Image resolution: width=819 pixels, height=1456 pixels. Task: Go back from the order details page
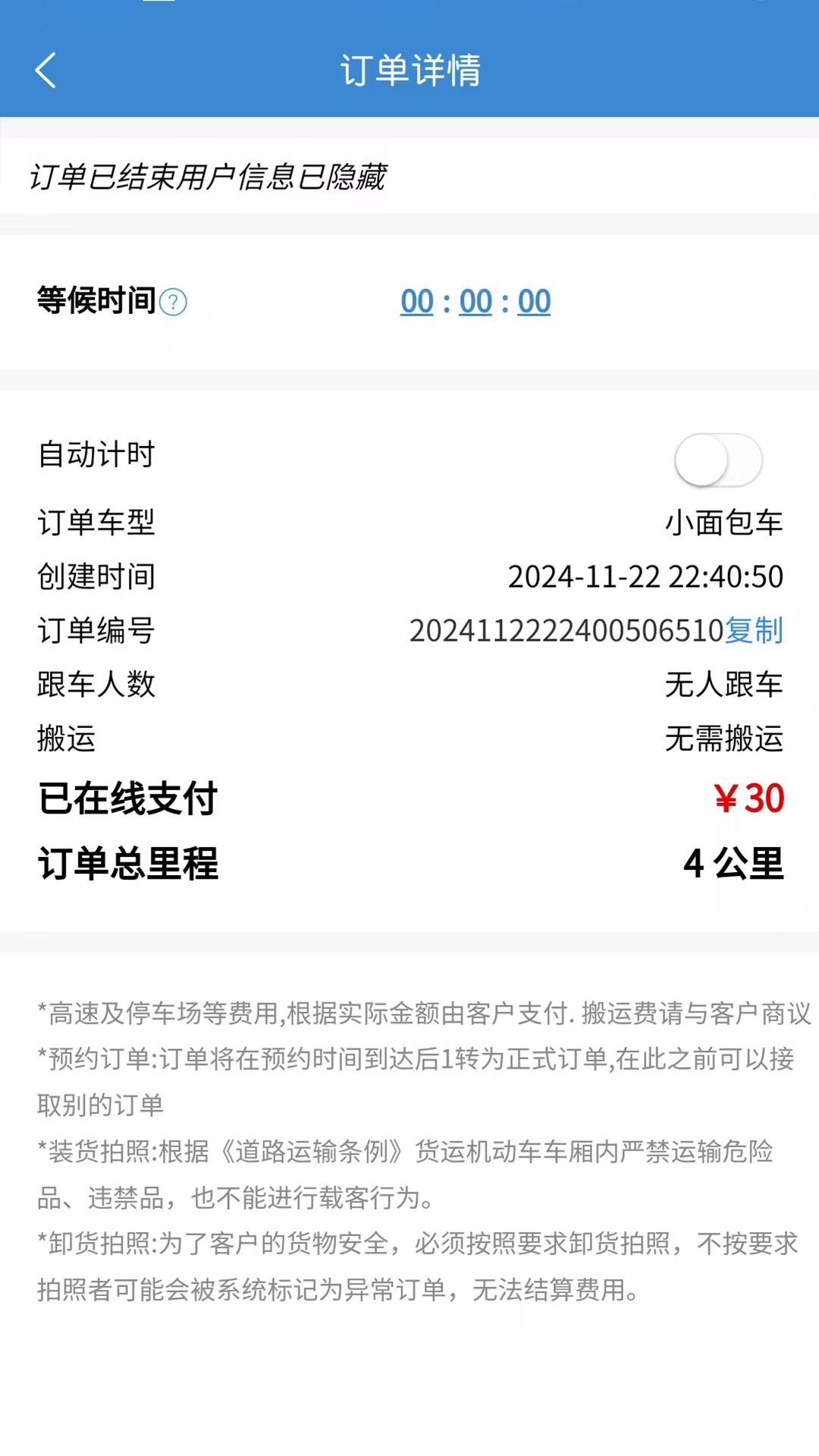(45, 71)
